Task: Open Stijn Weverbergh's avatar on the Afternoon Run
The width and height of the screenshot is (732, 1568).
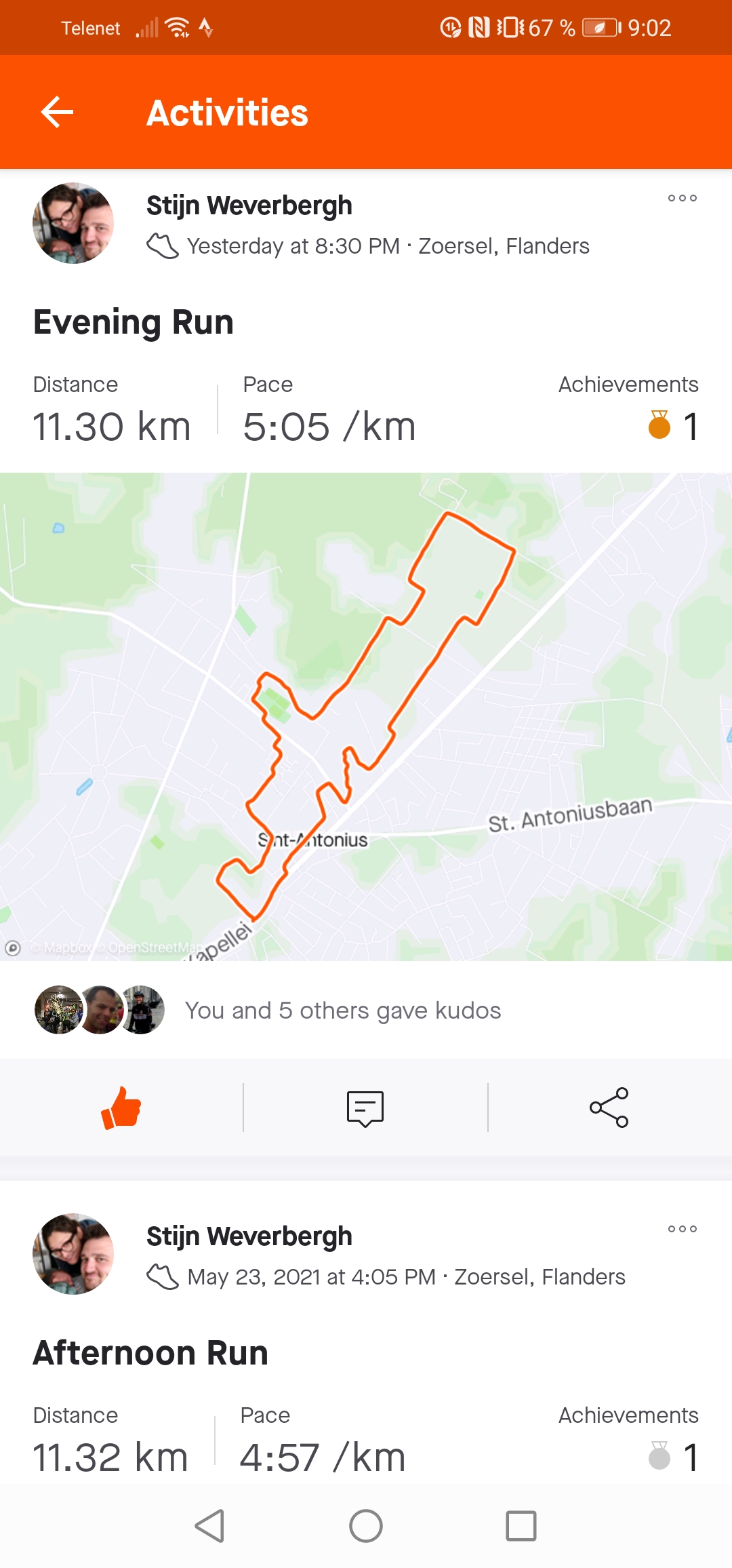Action: pyautogui.click(x=73, y=1254)
